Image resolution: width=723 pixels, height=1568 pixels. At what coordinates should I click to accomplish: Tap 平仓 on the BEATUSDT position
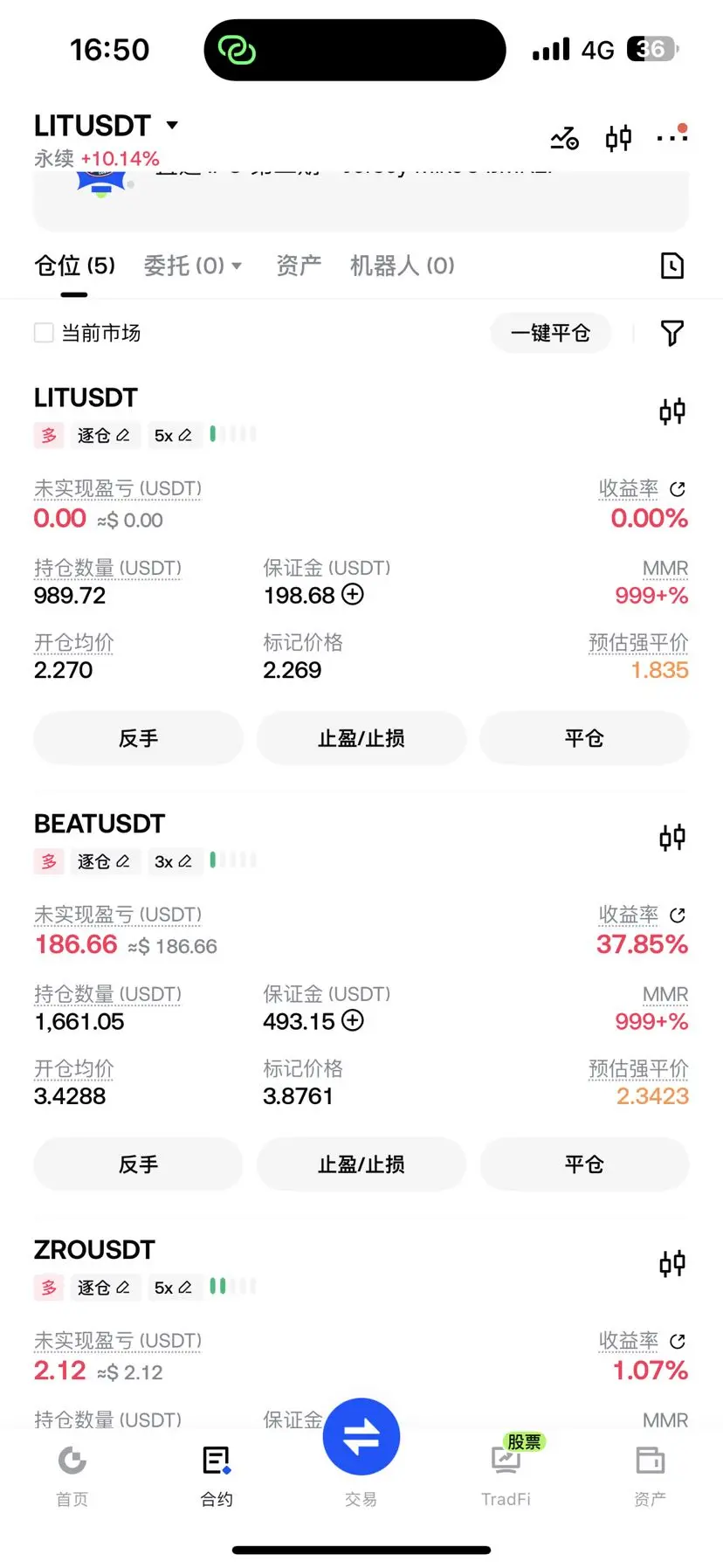pos(584,1164)
